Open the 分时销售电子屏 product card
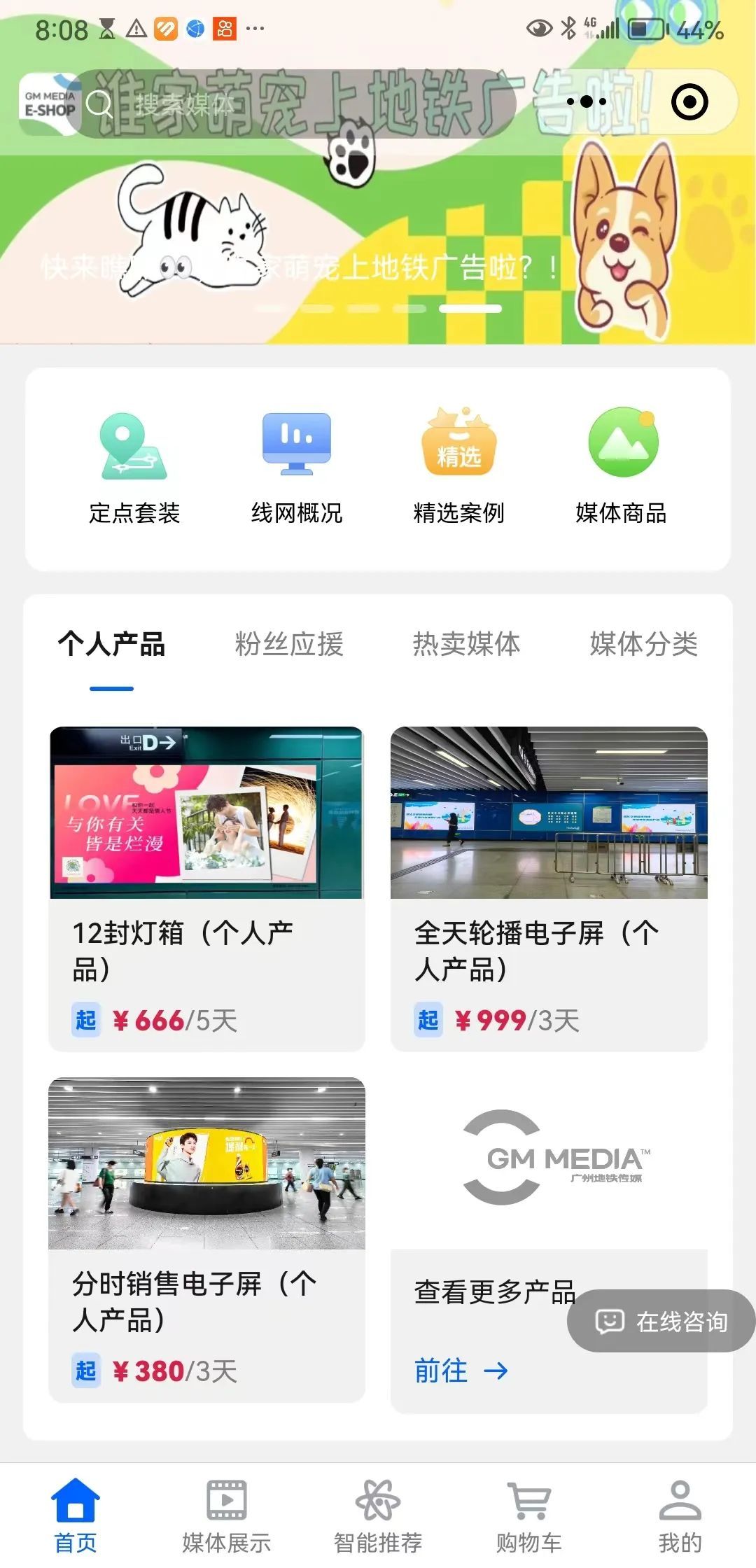The width and height of the screenshot is (756, 1568). [x=206, y=1239]
